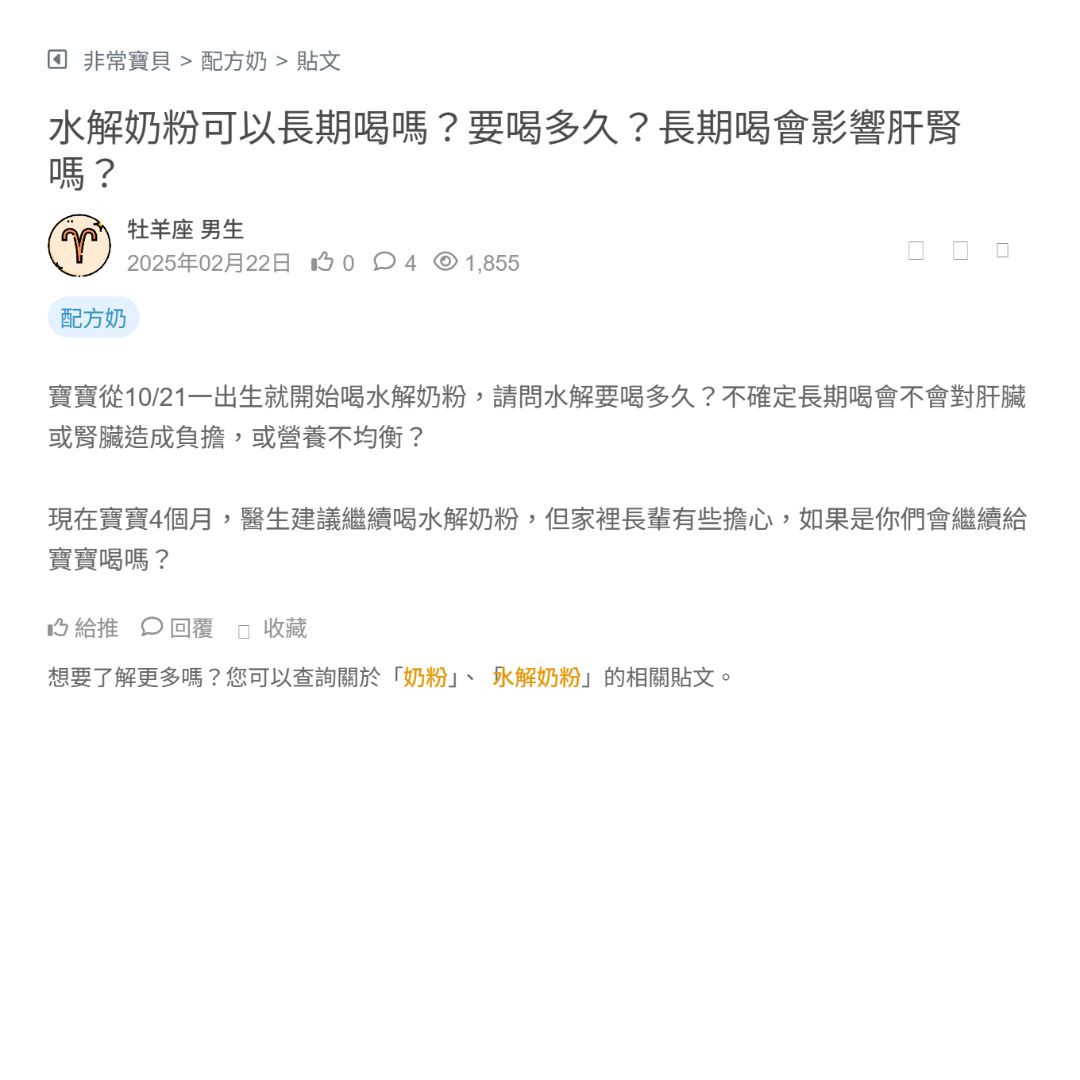Go back using the arrow icon
The width and height of the screenshot is (1080, 1080).
click(57, 60)
